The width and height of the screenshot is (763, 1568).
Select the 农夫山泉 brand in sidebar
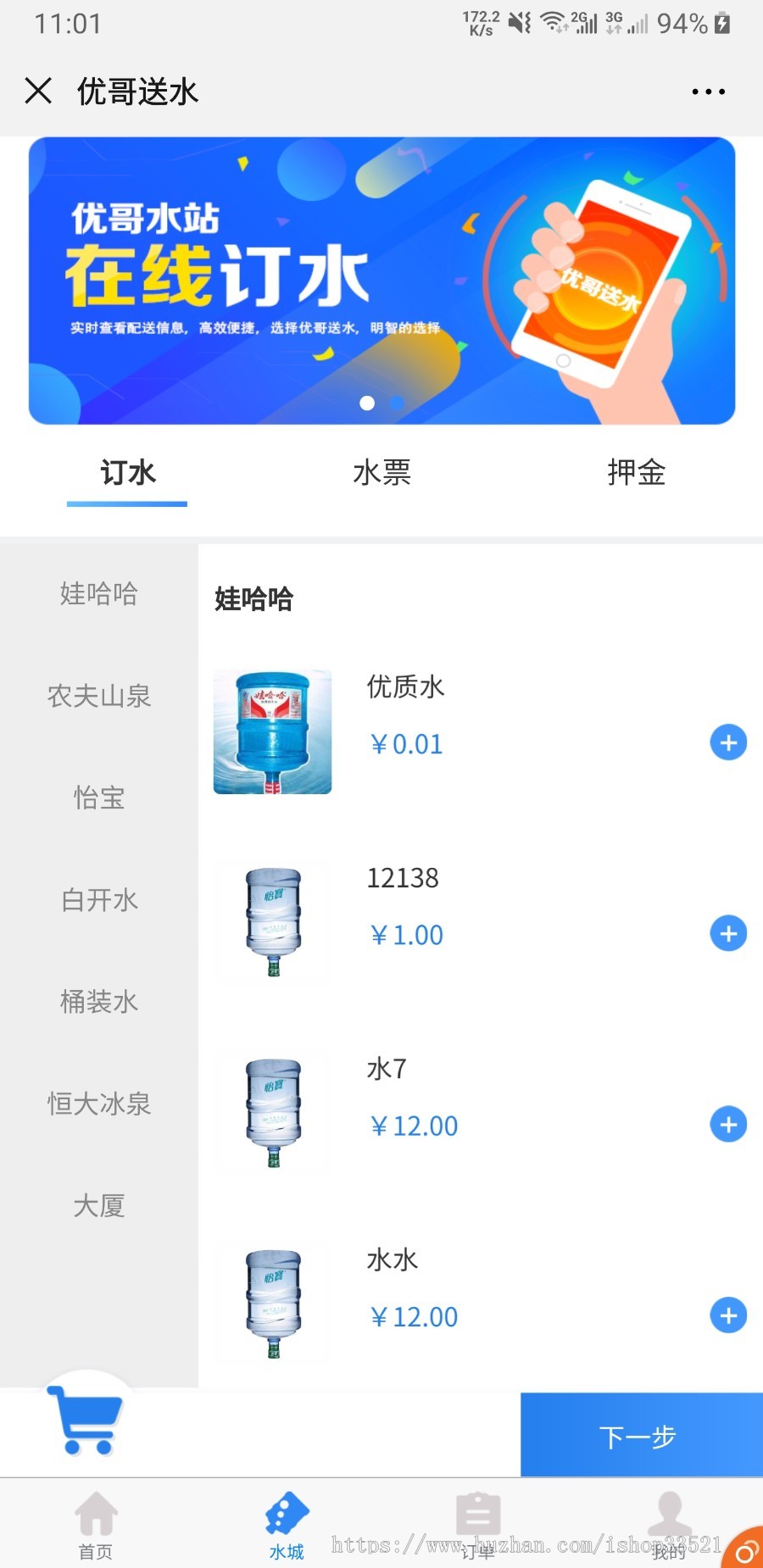coord(99,697)
